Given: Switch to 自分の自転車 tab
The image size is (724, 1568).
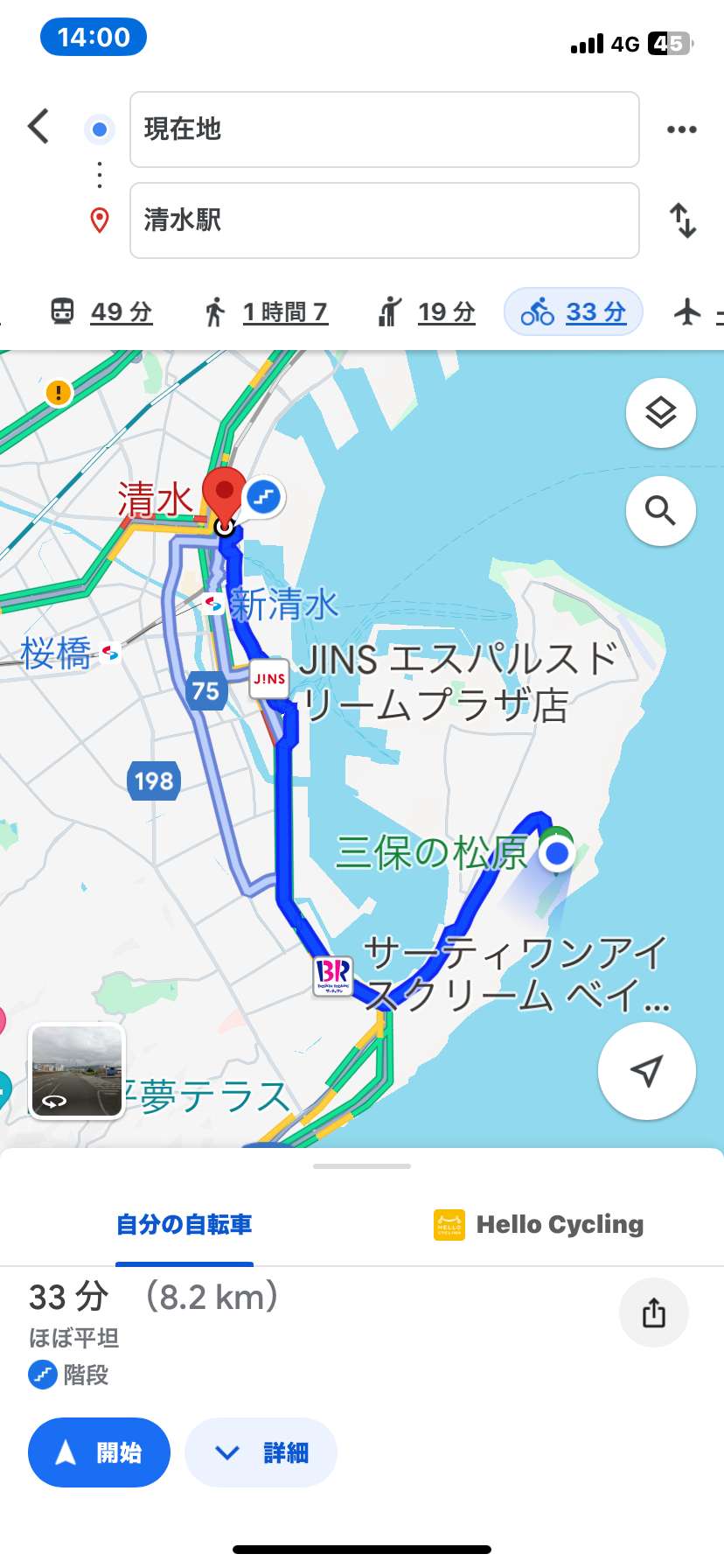Looking at the screenshot, I should point(184,1224).
